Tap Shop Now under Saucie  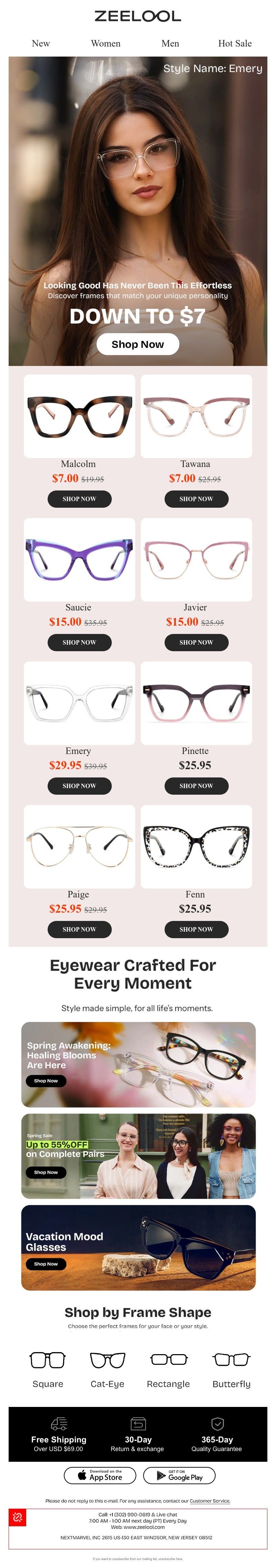(79, 642)
